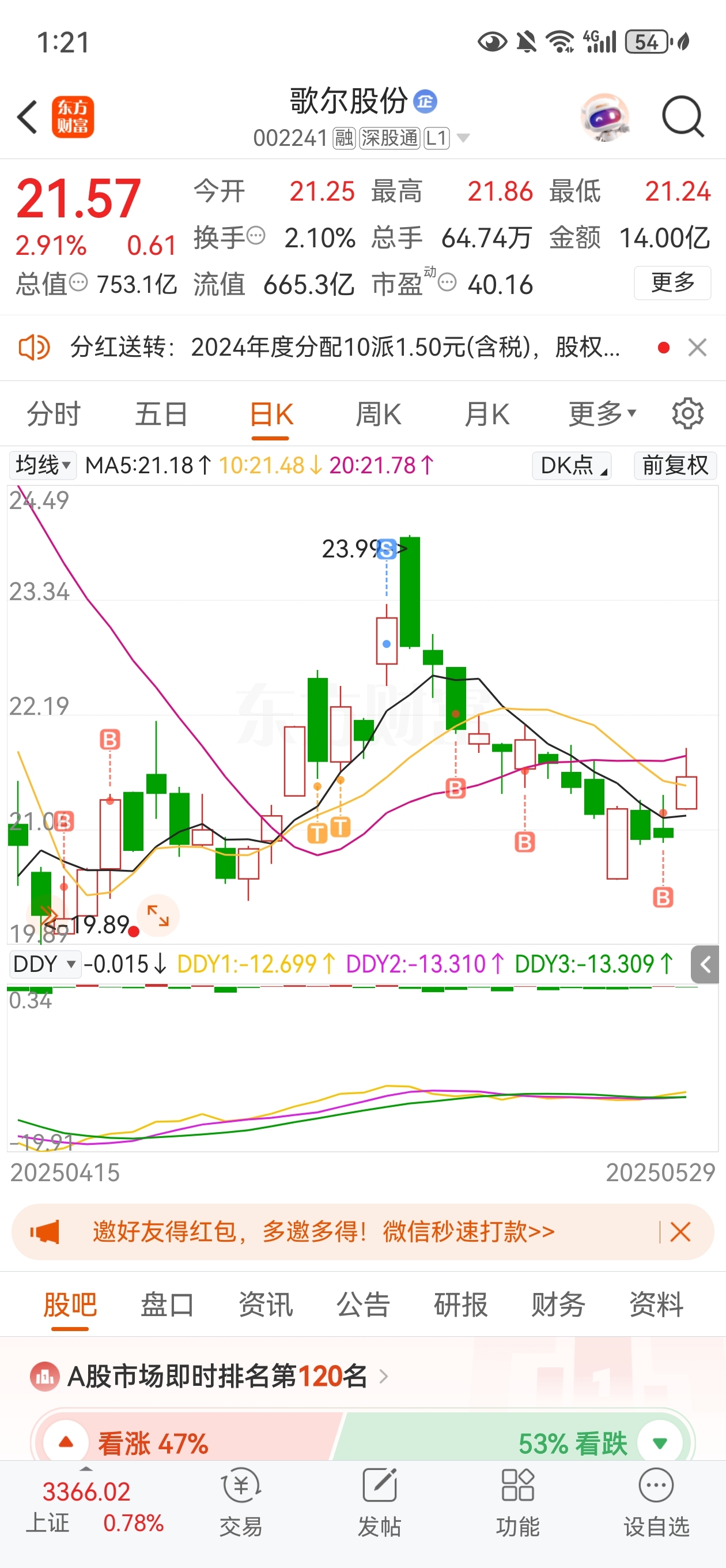This screenshot has width=726, height=1568.
Task: Close the 邀好友得红包 promo banner
Action: (x=680, y=1232)
